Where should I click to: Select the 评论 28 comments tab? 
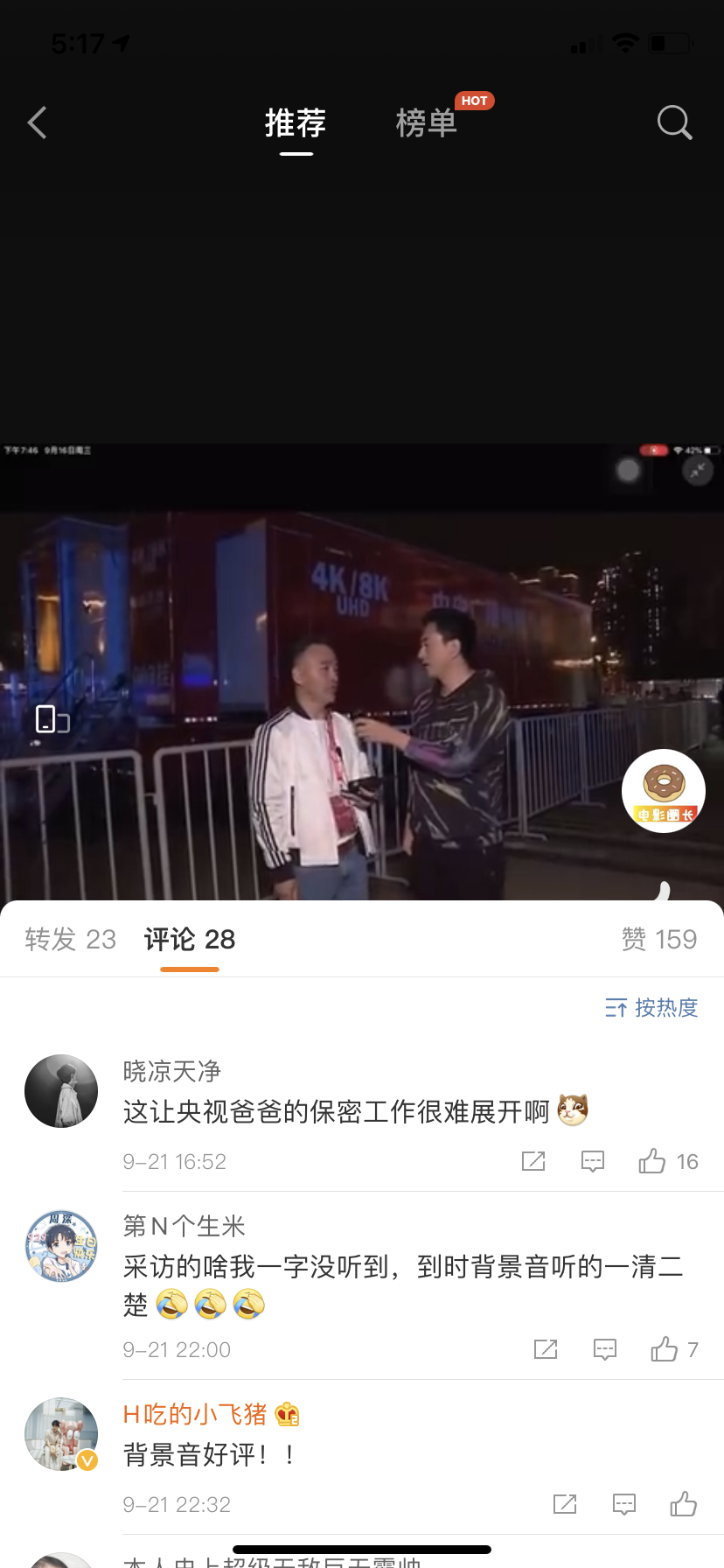tap(190, 940)
